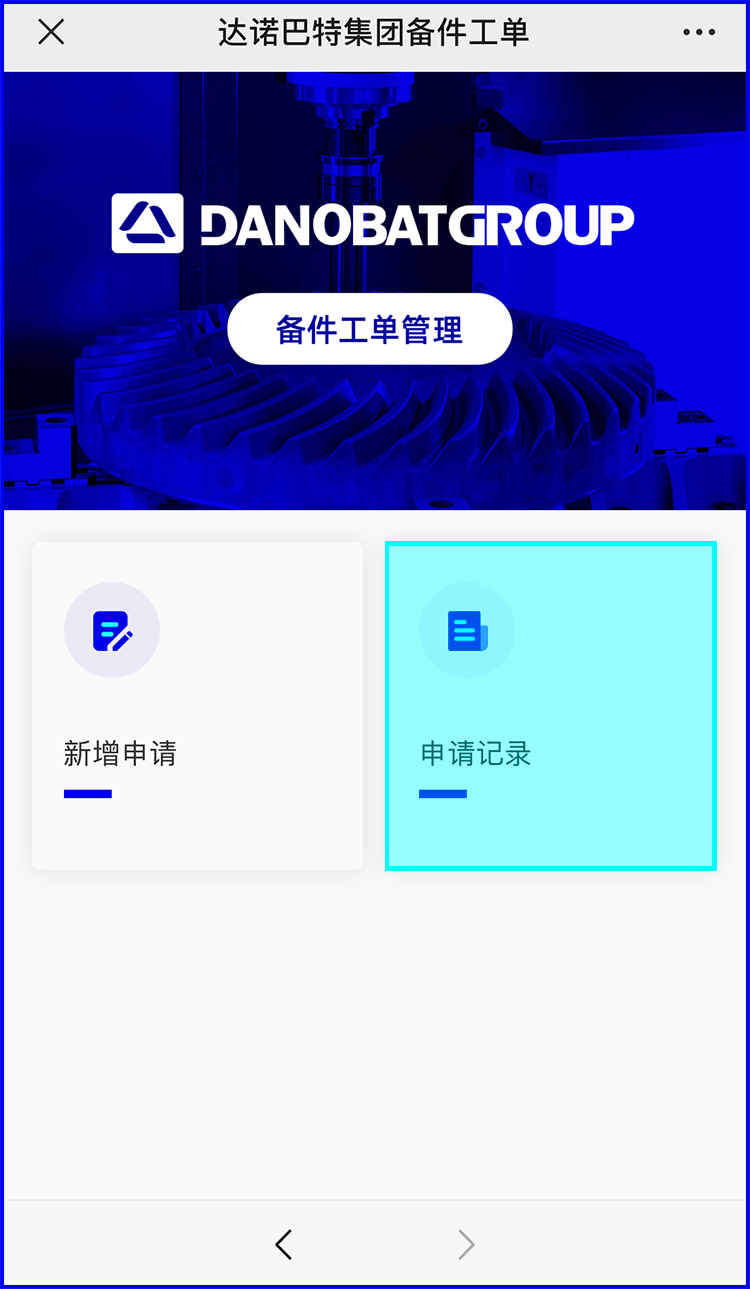Close the 达诺巴特集团备件工单 page
The image size is (750, 1289).
click(51, 33)
